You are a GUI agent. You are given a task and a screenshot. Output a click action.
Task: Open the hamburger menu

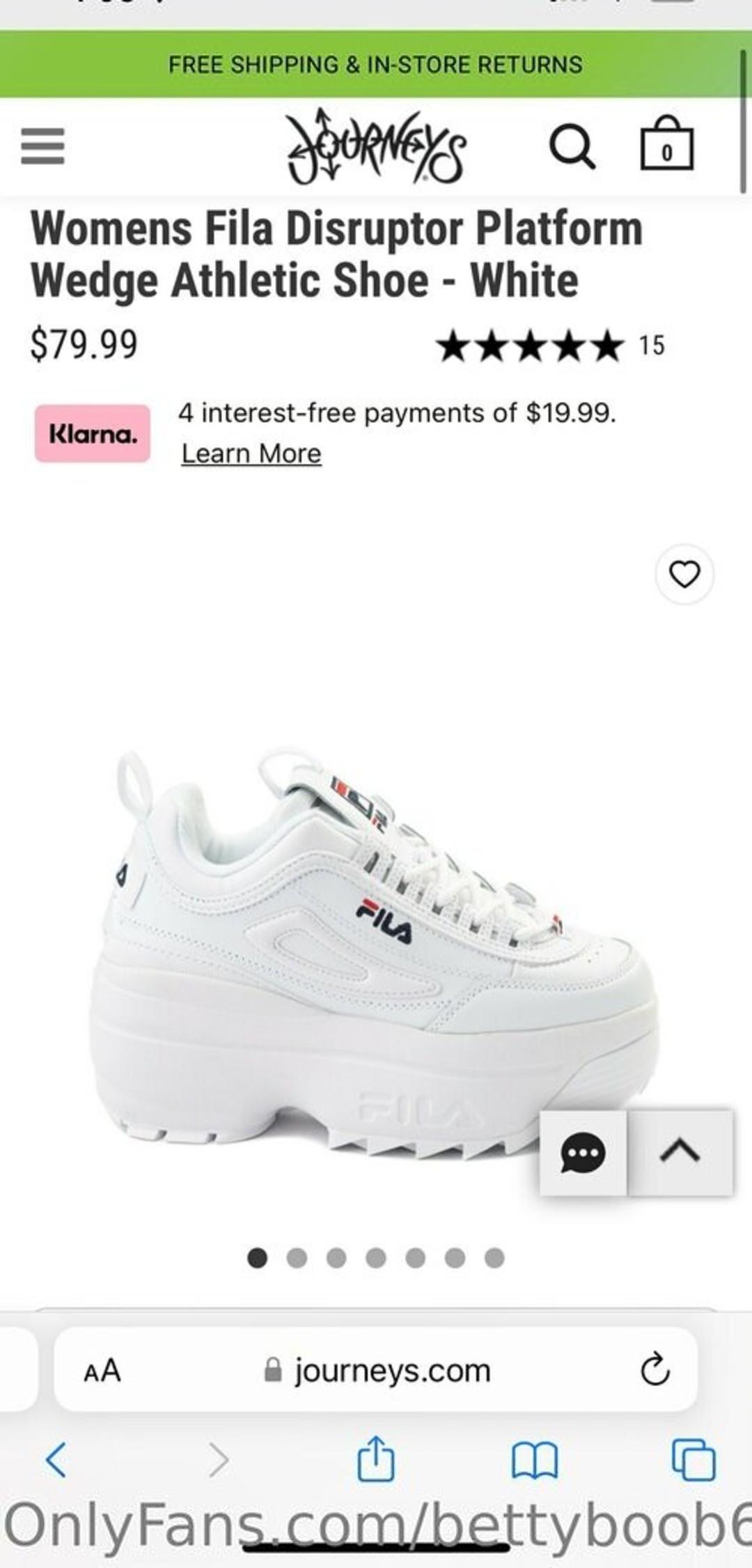tap(42, 146)
